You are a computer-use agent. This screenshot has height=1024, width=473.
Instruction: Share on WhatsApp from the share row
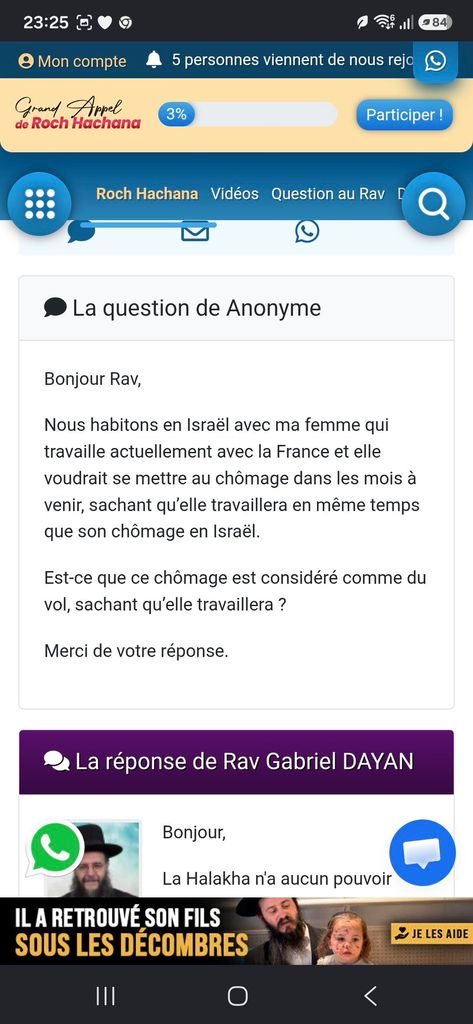click(307, 231)
